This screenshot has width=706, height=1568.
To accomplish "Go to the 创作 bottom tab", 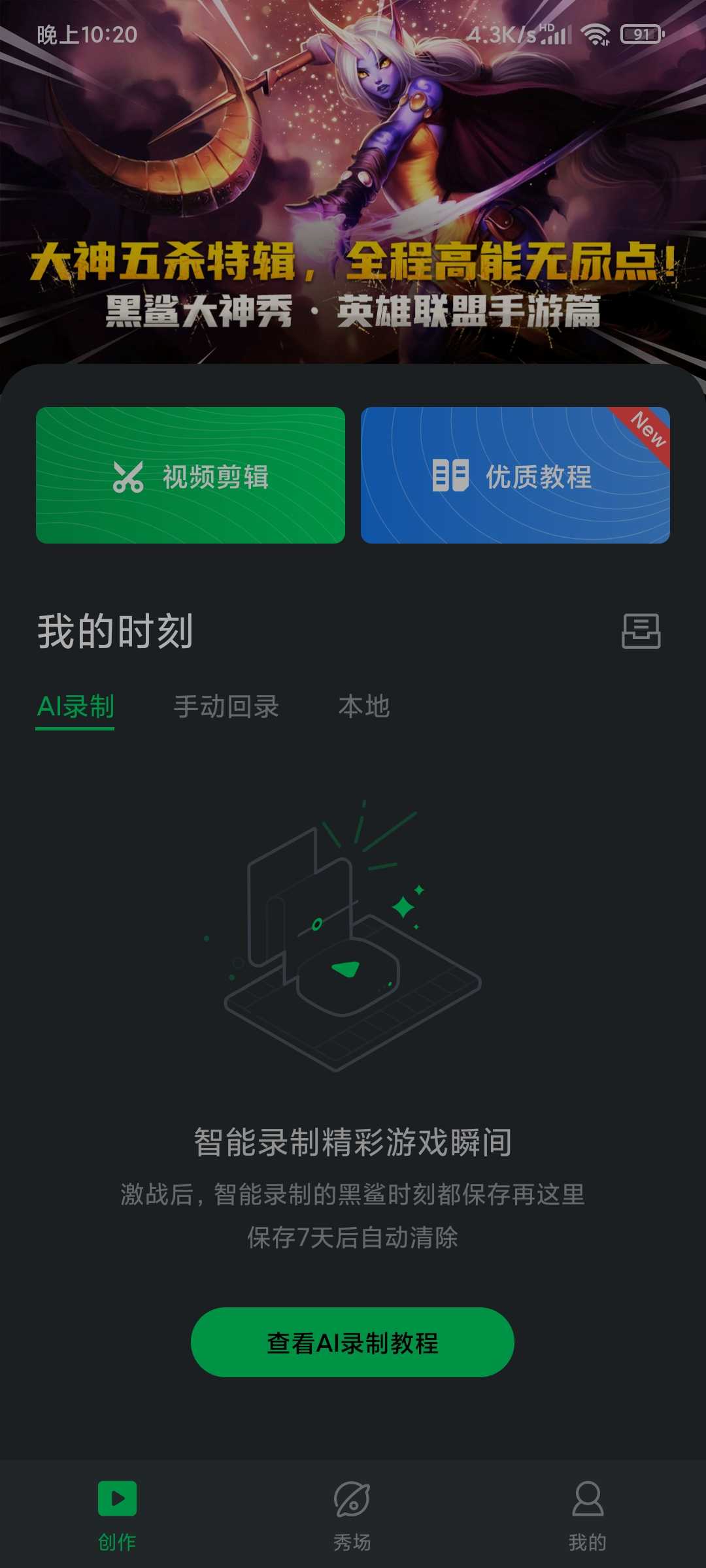I will pos(118,1514).
